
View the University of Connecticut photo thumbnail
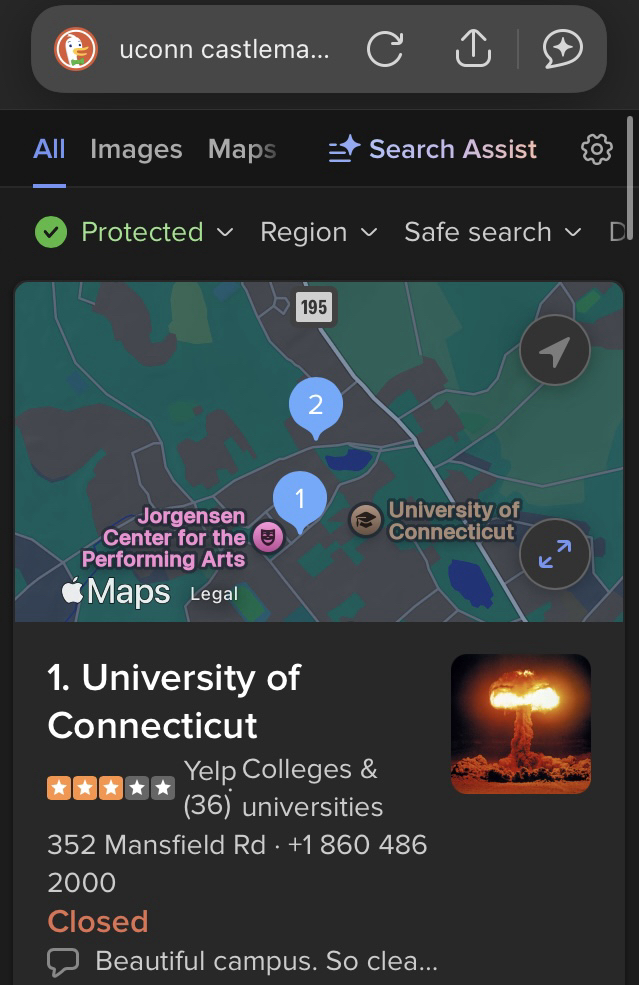click(520, 724)
